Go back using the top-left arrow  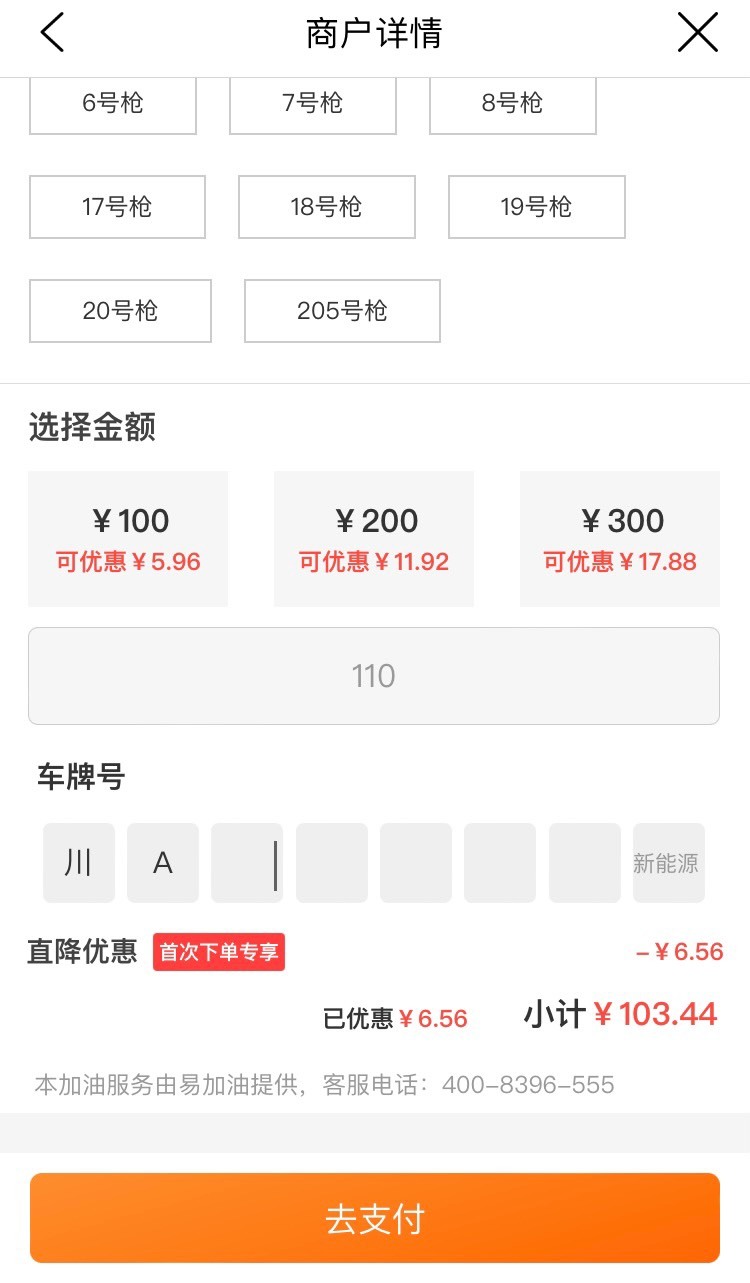[x=52, y=33]
